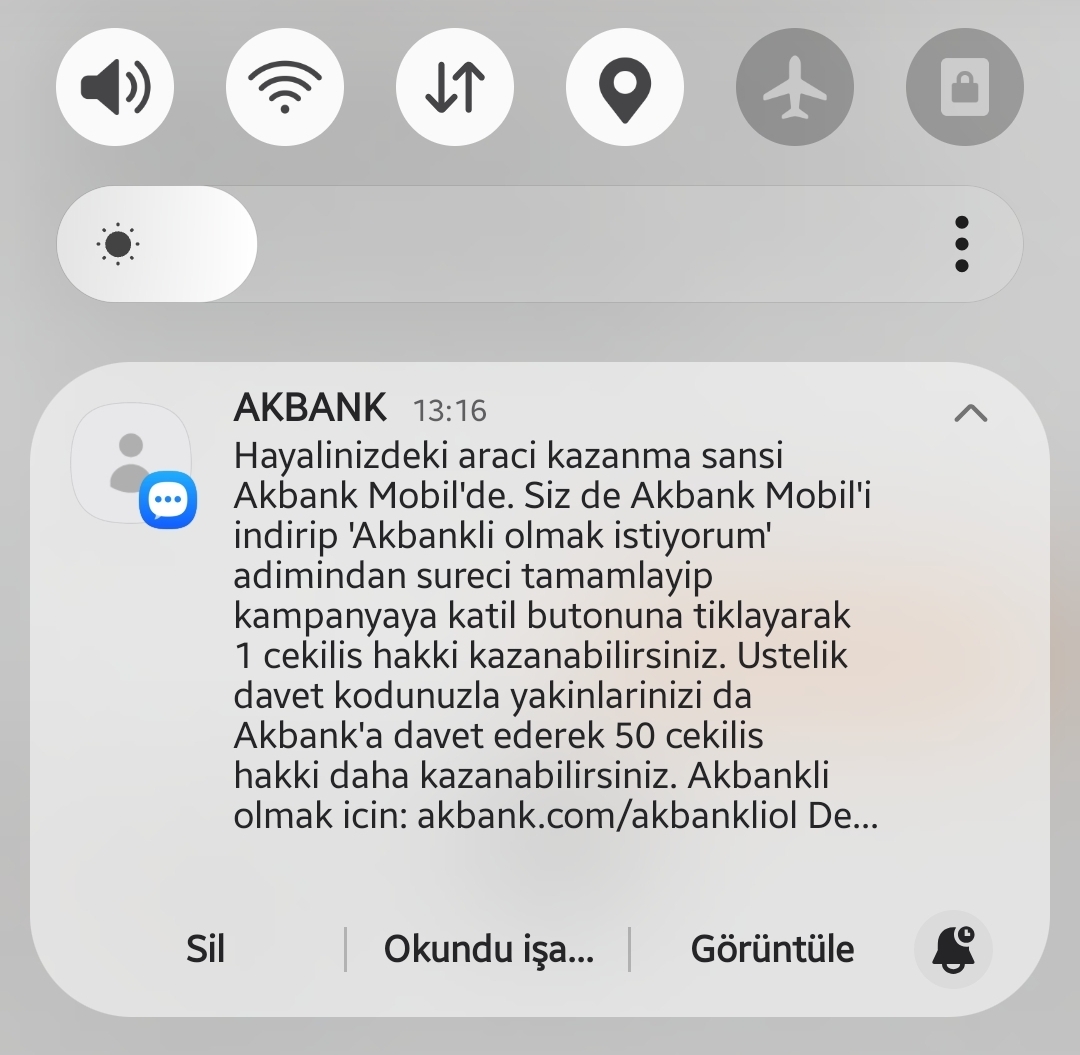Open brightness more options menu

[x=961, y=244]
